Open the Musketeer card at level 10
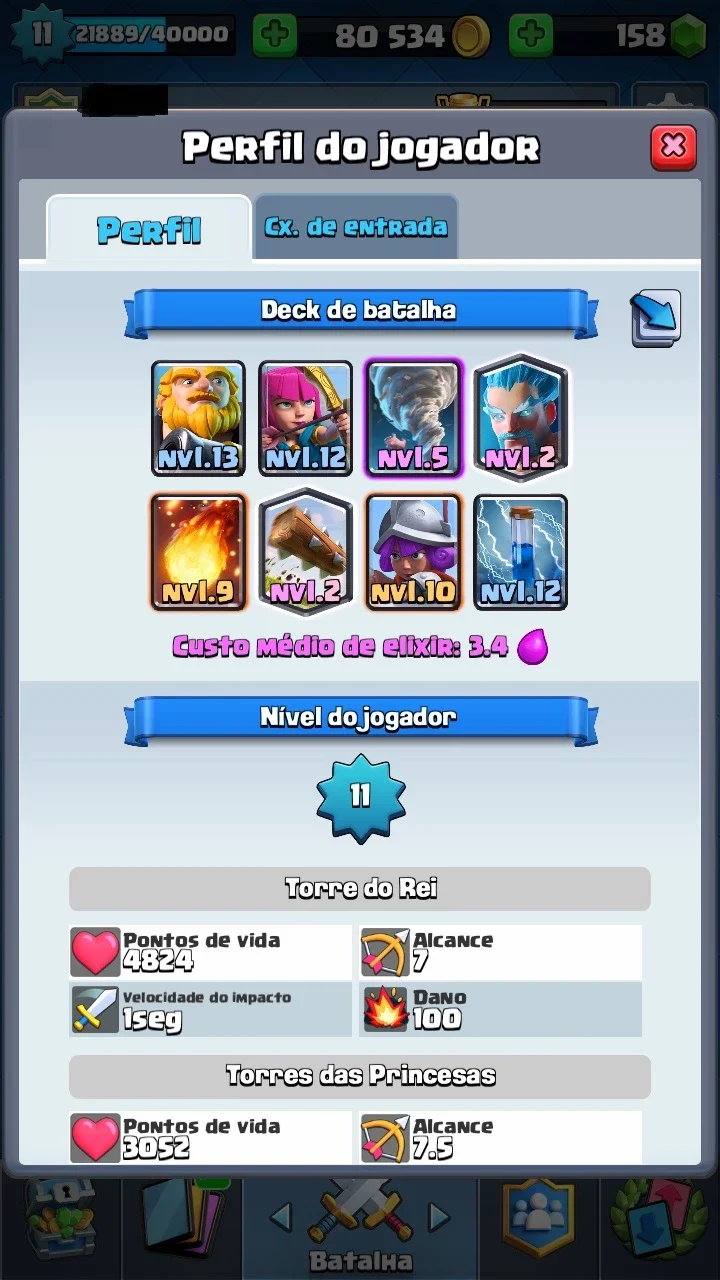Image resolution: width=720 pixels, height=1280 pixels. (413, 552)
